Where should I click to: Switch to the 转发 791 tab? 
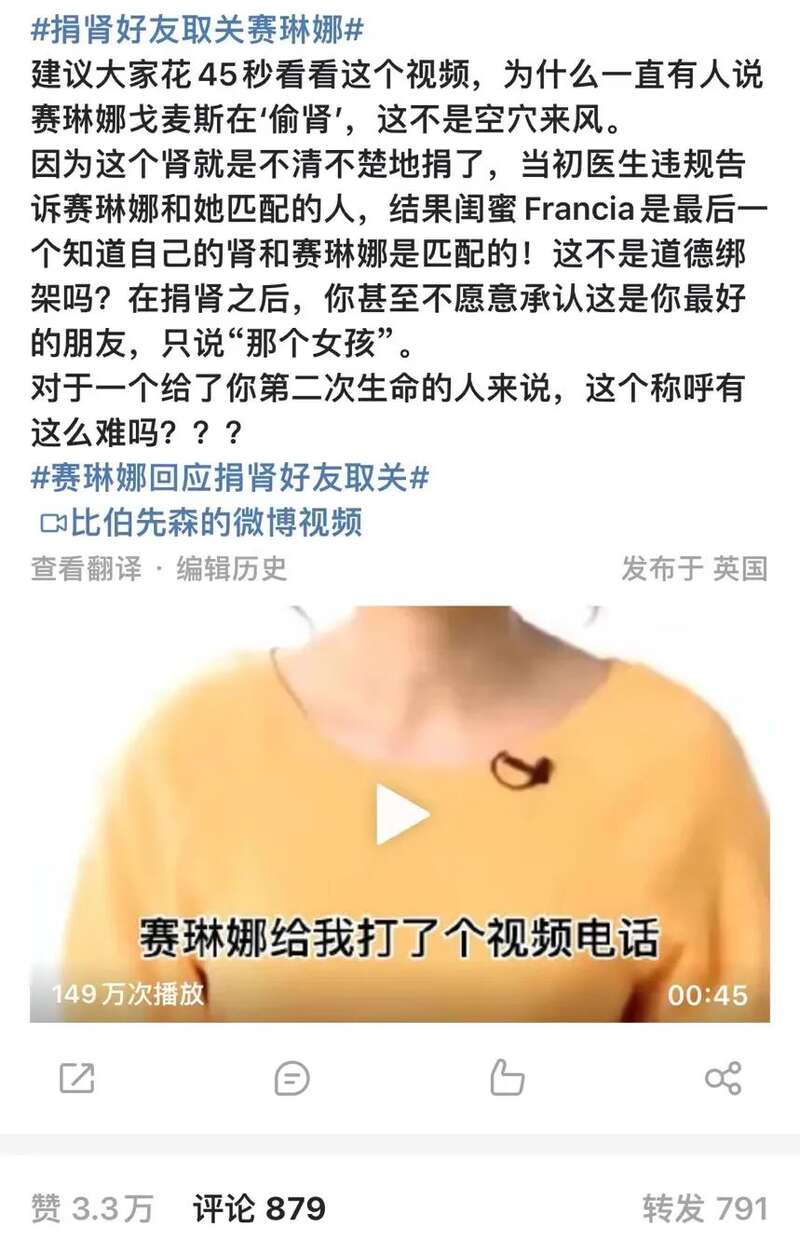(x=704, y=1209)
